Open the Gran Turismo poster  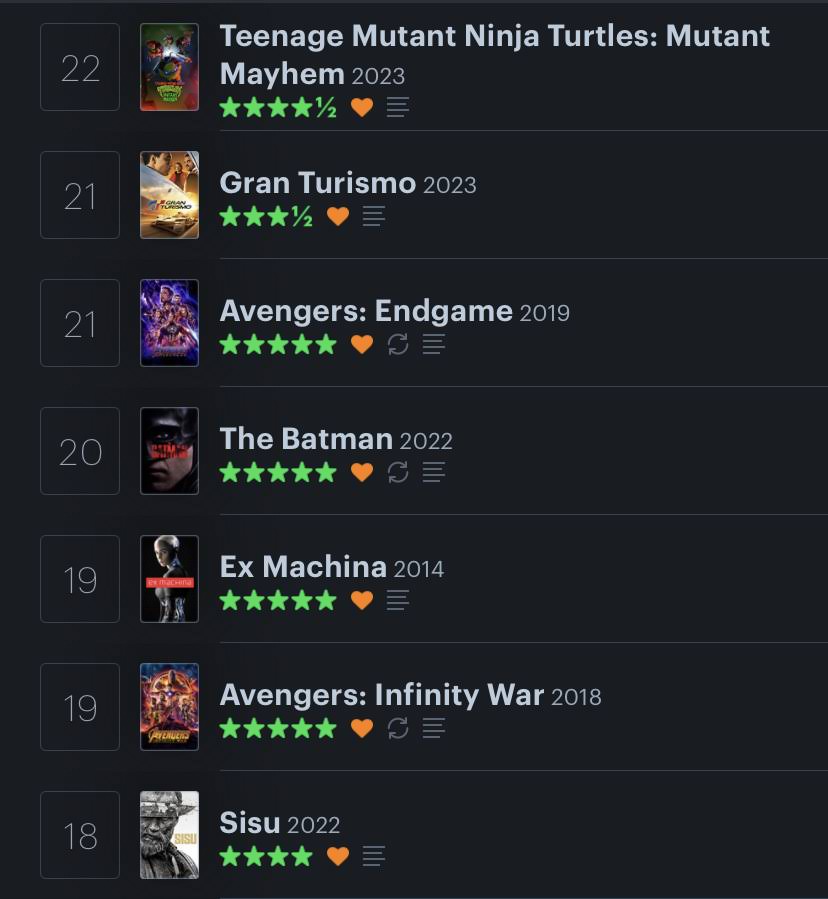click(x=169, y=195)
